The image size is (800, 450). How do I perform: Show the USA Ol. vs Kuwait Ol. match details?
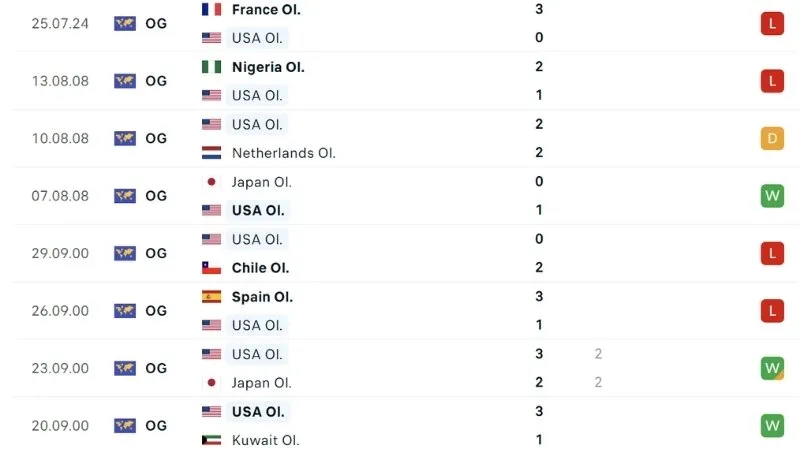(400, 426)
